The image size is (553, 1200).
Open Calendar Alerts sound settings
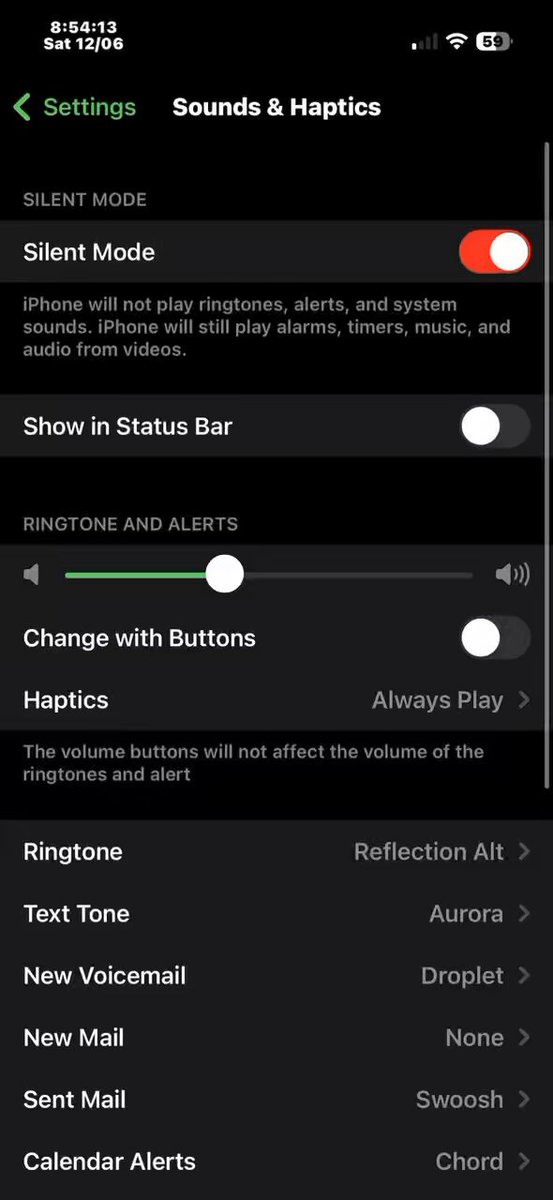click(x=276, y=1162)
